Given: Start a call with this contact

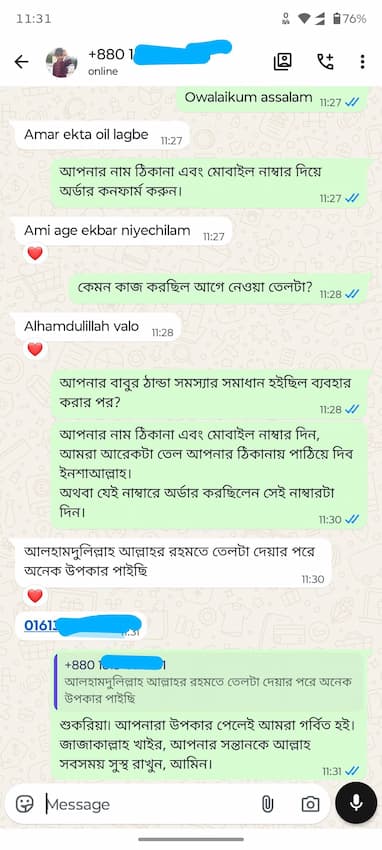Looking at the screenshot, I should click(x=325, y=62).
